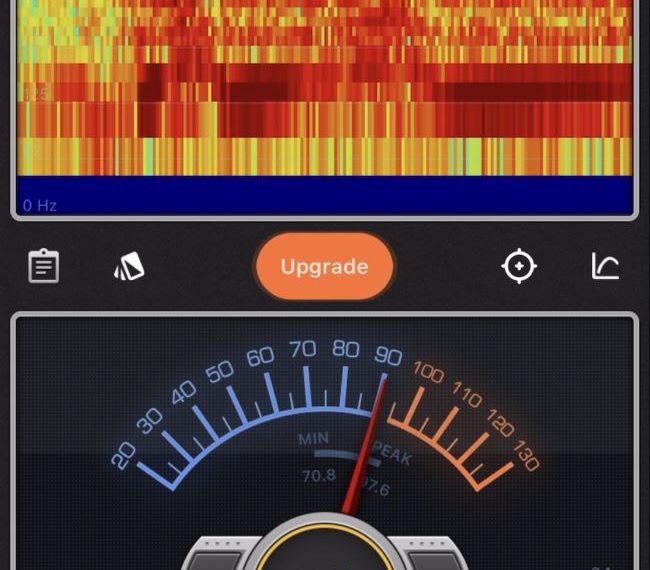The height and width of the screenshot is (570, 650).
Task: Tap the eraser icon to clear readings
Action: pos(129,267)
